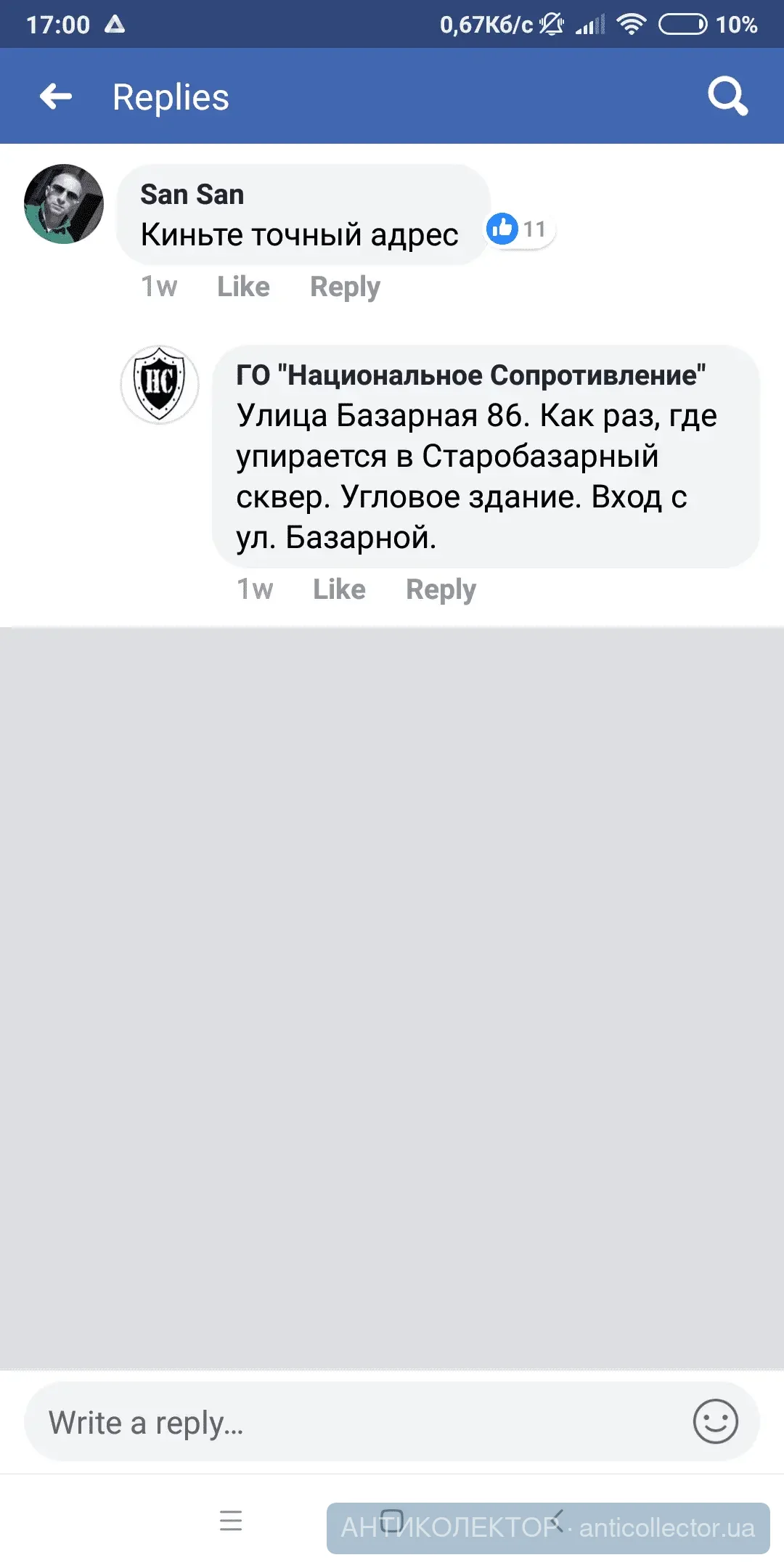
Task: Open San San's name link
Action: [192, 195]
